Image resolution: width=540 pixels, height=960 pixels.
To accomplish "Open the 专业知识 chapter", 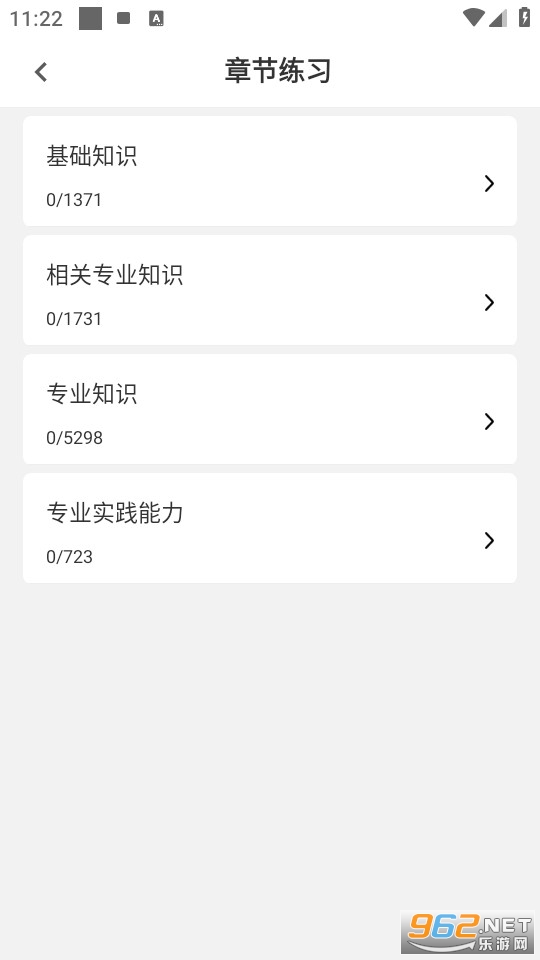I will (x=269, y=409).
